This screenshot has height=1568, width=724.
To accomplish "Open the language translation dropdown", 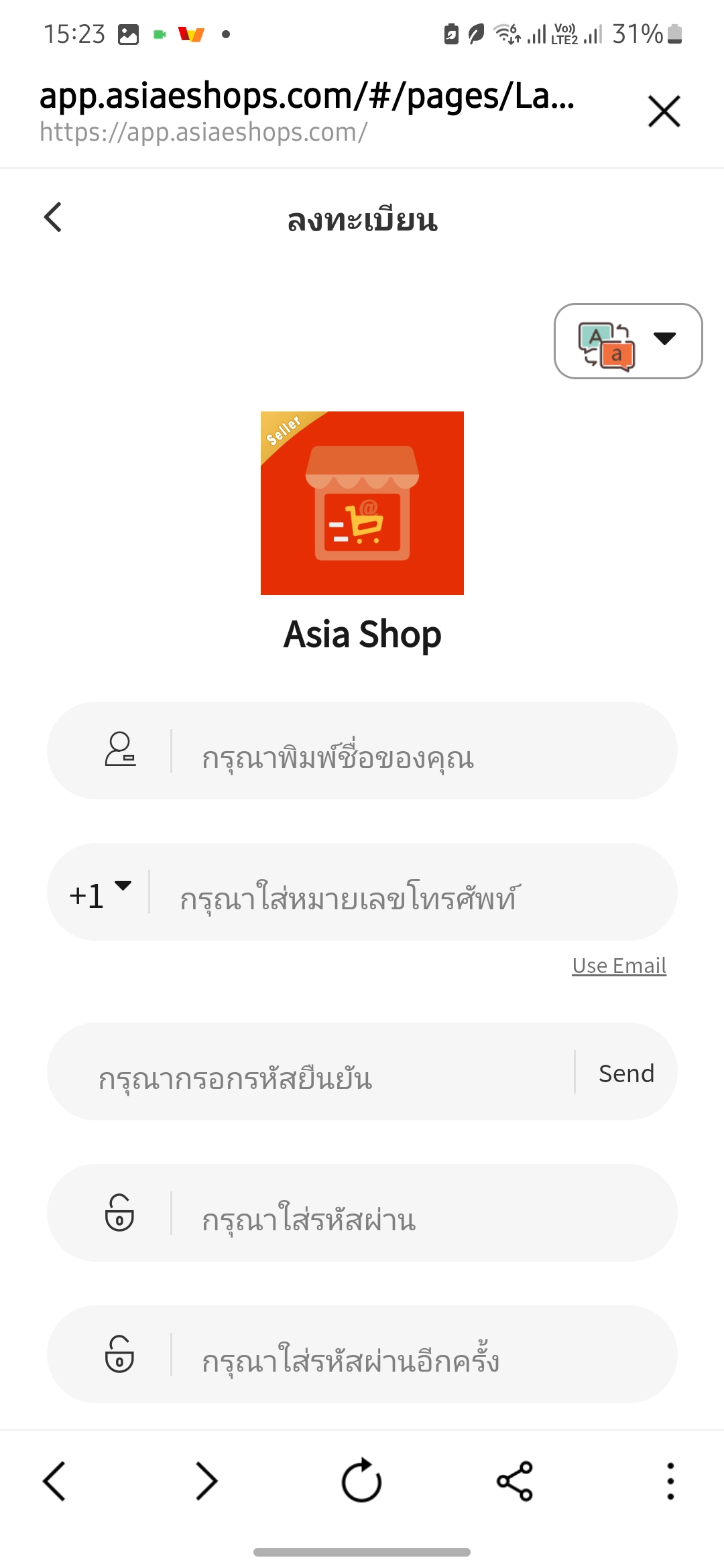I will 628,341.
